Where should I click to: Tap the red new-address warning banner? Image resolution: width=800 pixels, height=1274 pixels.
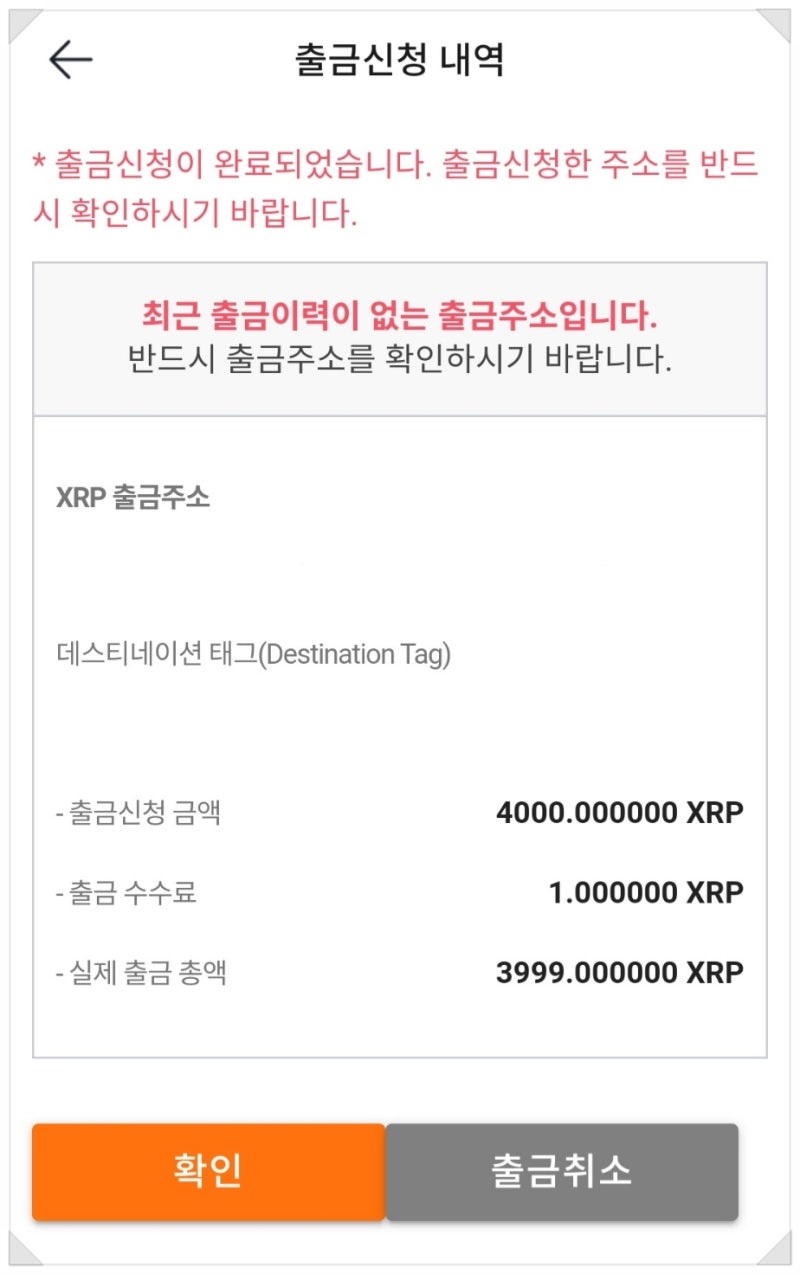(400, 333)
